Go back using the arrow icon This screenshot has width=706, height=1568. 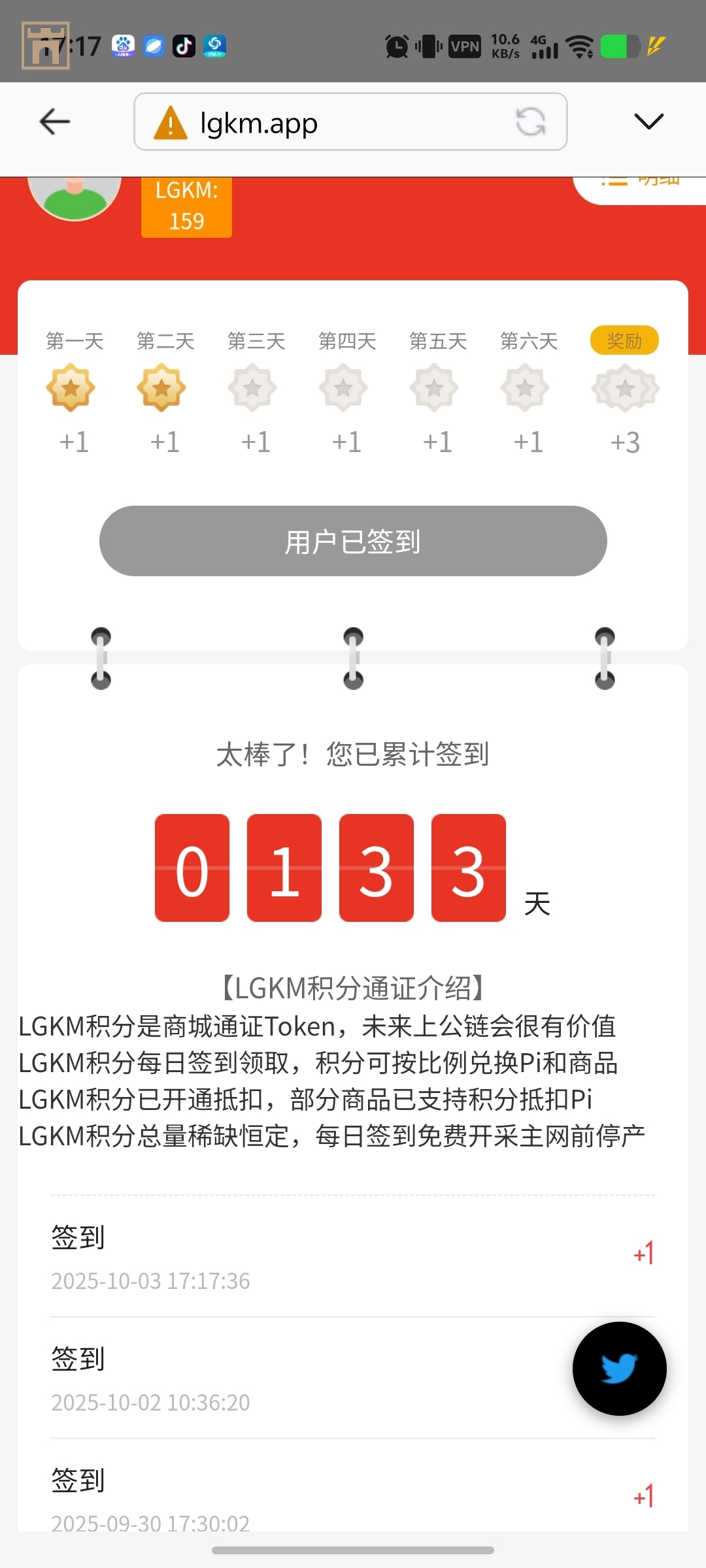coord(55,122)
